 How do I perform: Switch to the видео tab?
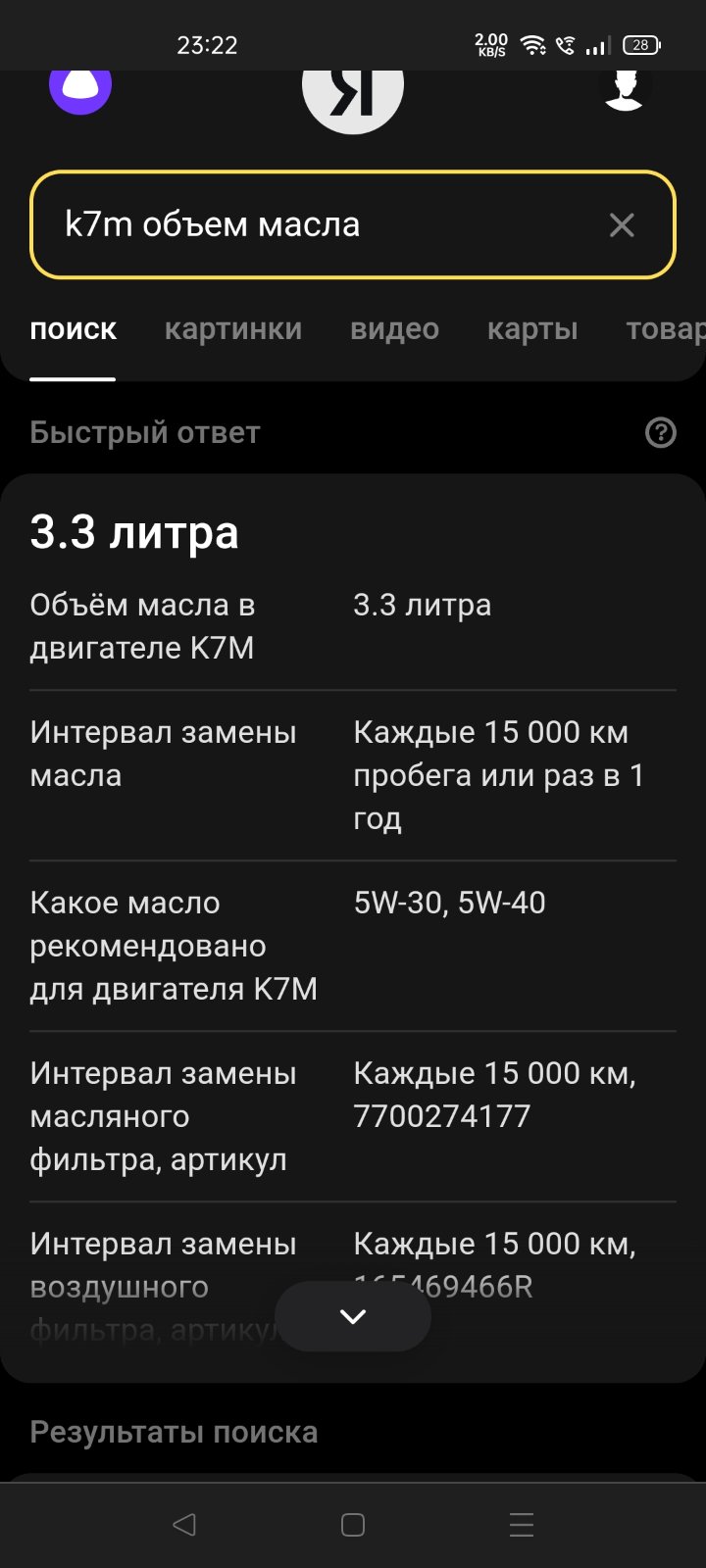click(394, 329)
